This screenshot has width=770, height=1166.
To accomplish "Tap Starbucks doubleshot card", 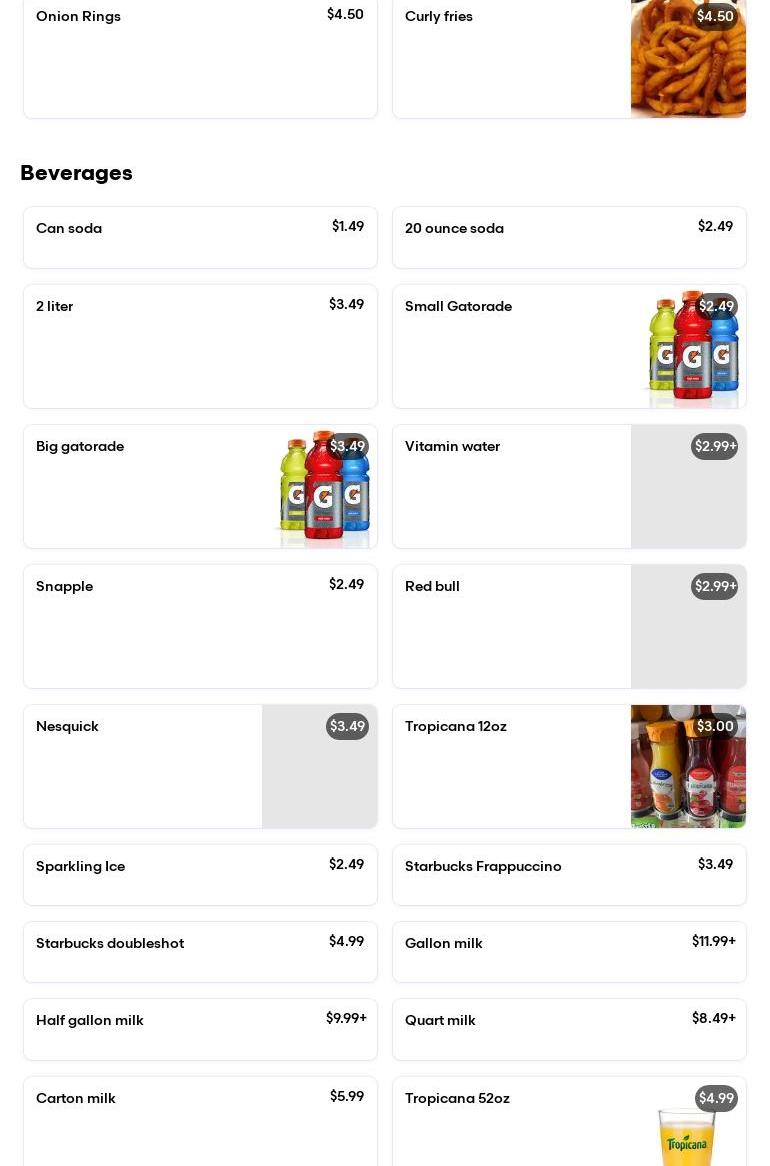I will pyautogui.click(x=200, y=952).
